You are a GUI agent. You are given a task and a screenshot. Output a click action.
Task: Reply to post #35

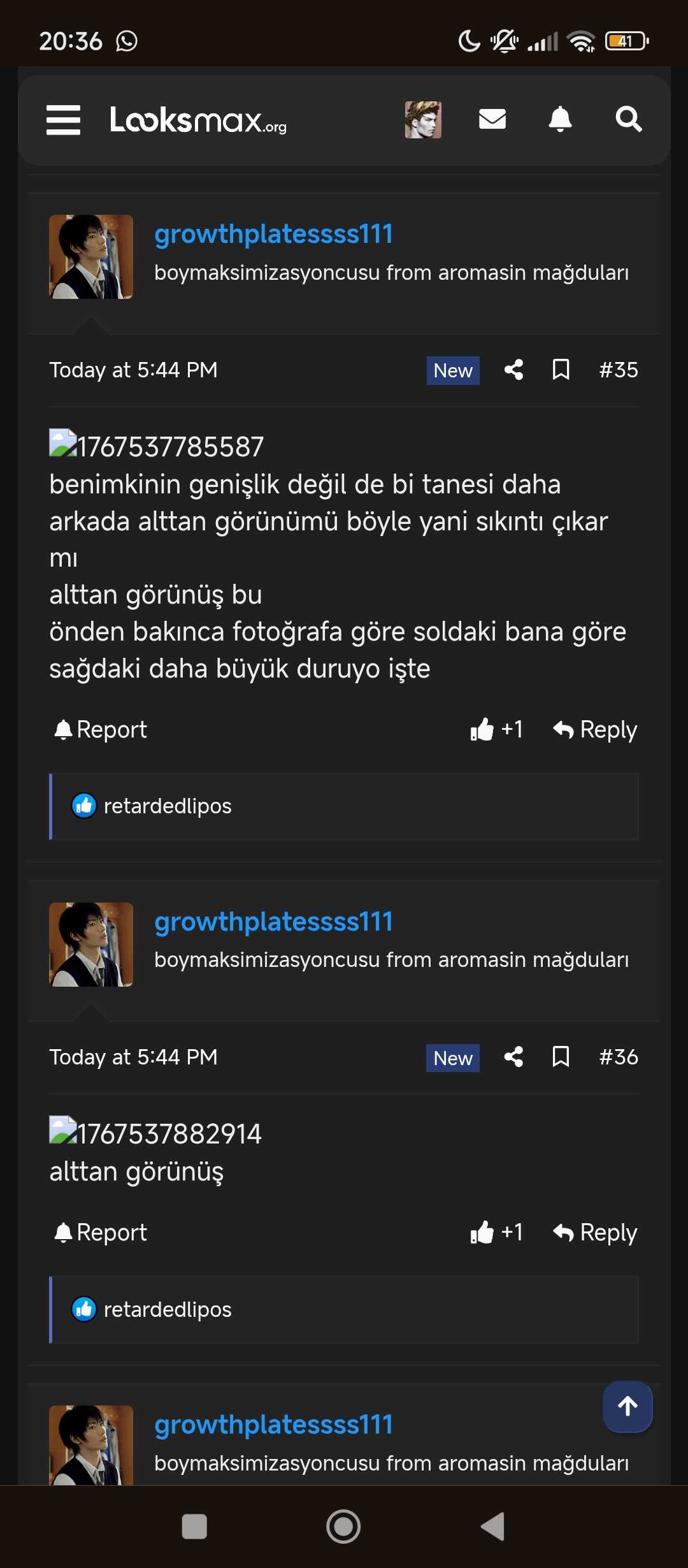point(595,729)
